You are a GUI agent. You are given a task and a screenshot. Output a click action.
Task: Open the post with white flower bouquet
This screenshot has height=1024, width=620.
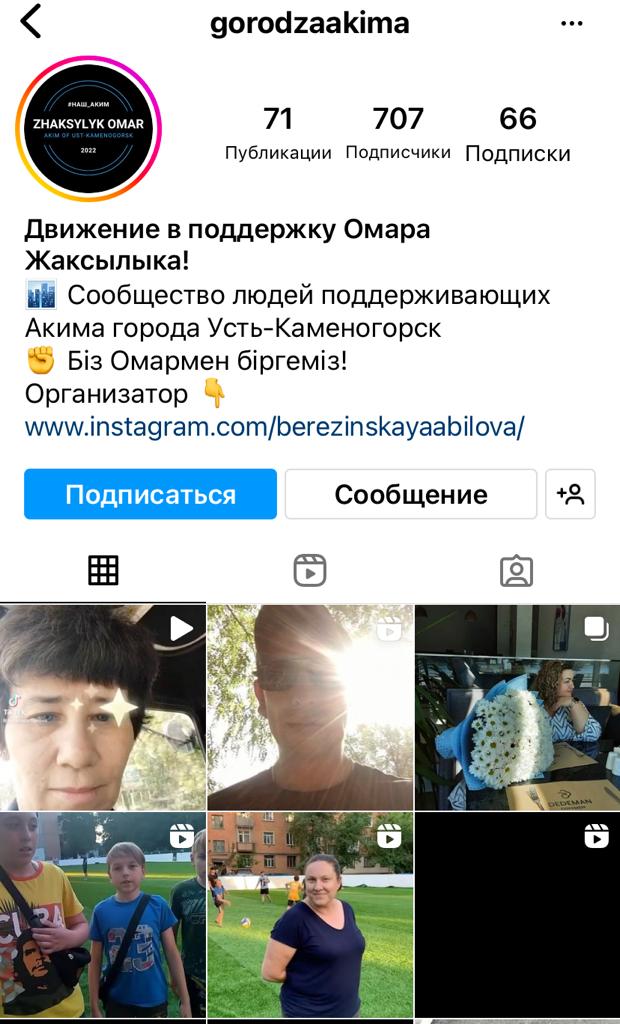point(517,706)
